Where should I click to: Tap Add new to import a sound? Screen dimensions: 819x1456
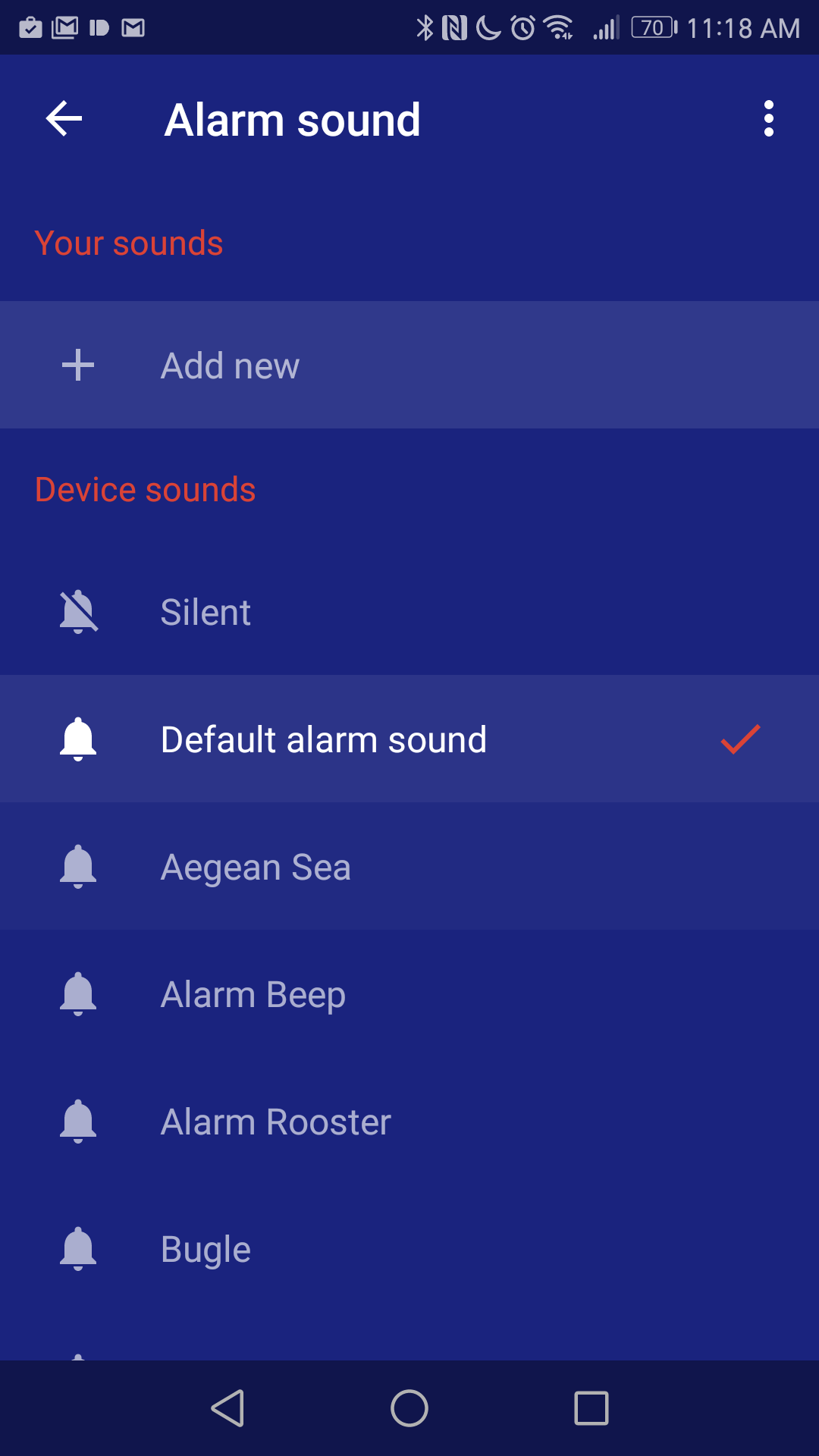[229, 365]
